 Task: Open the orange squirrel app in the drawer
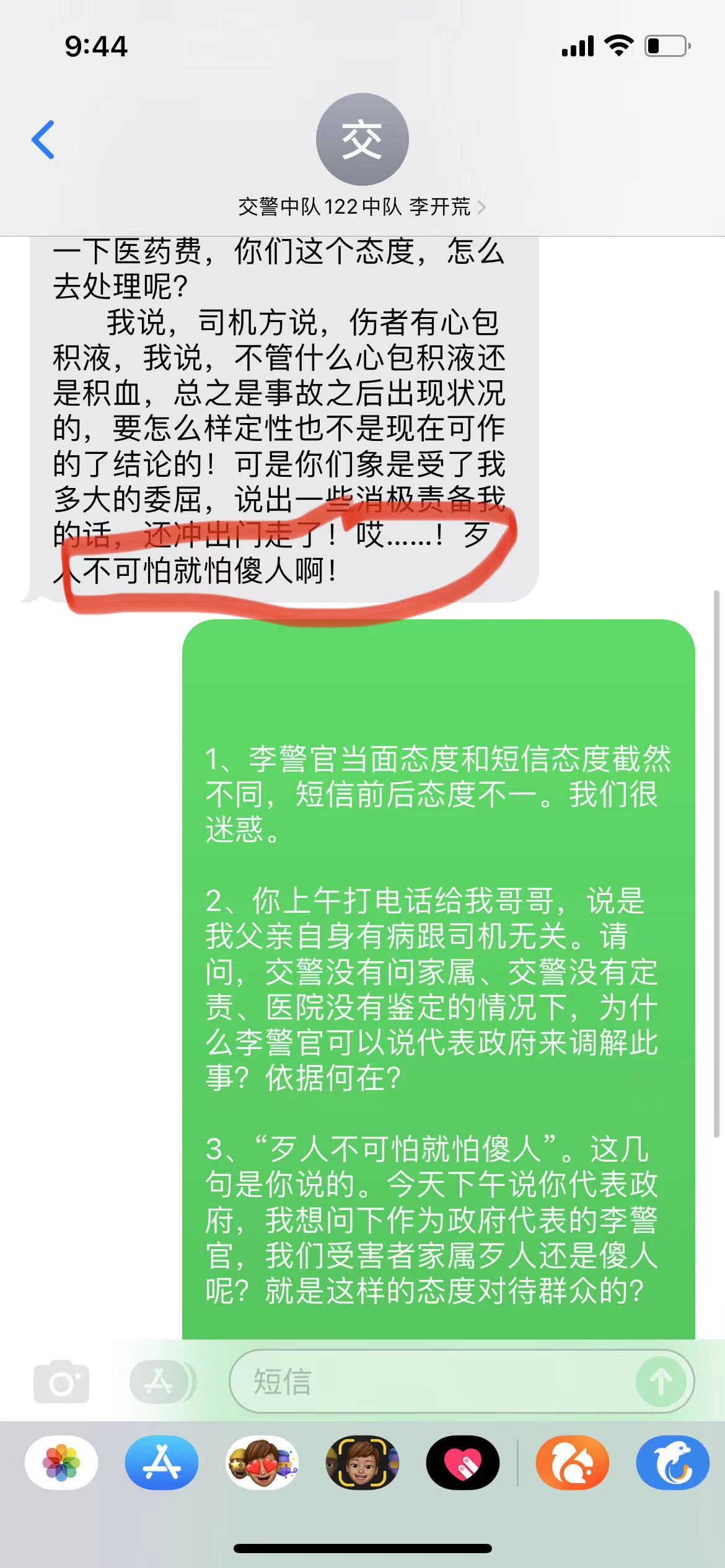(572, 1463)
